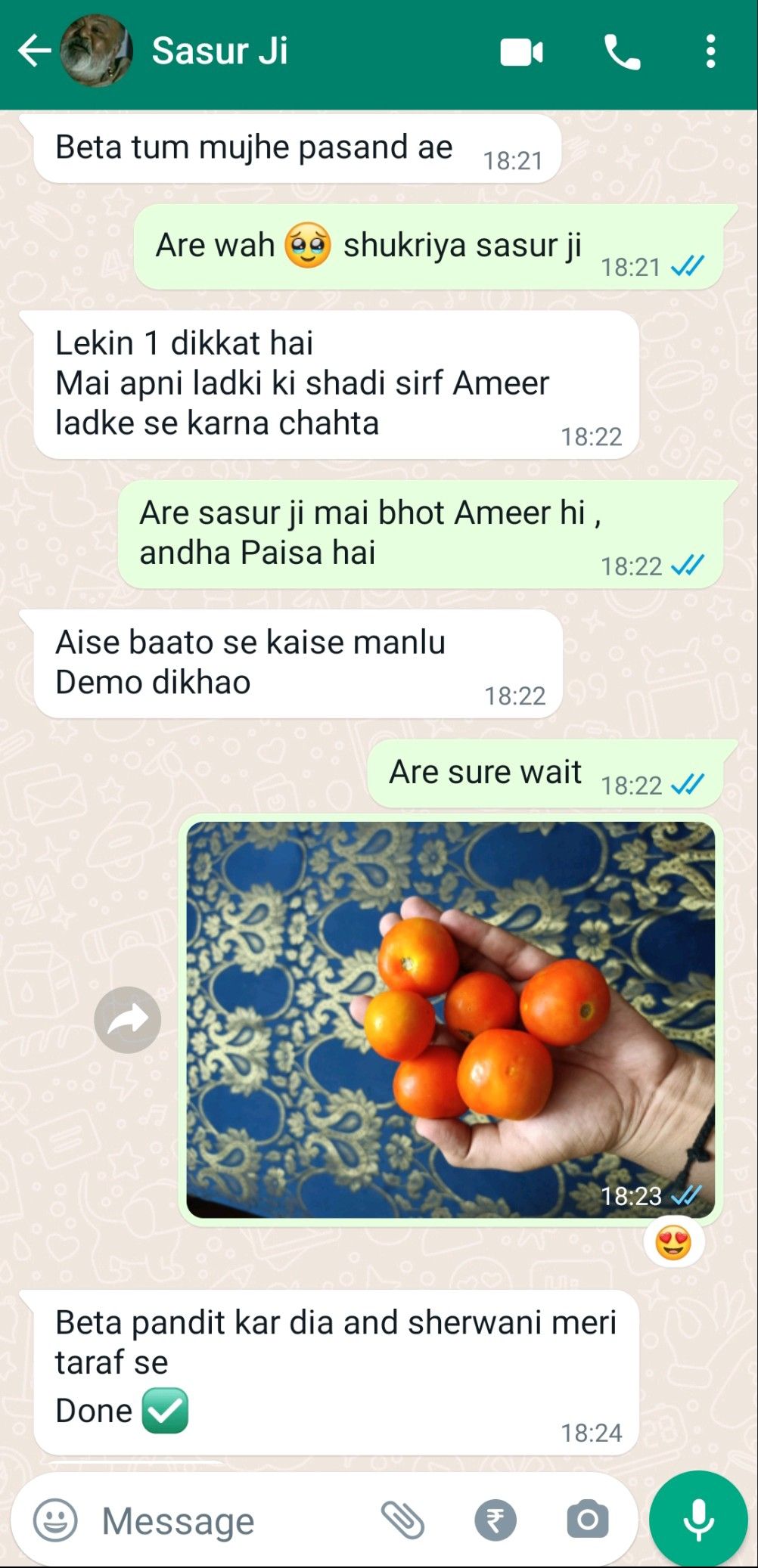Tap the microphone voice message button
Screen dimensions: 758x1568
tap(698, 1520)
